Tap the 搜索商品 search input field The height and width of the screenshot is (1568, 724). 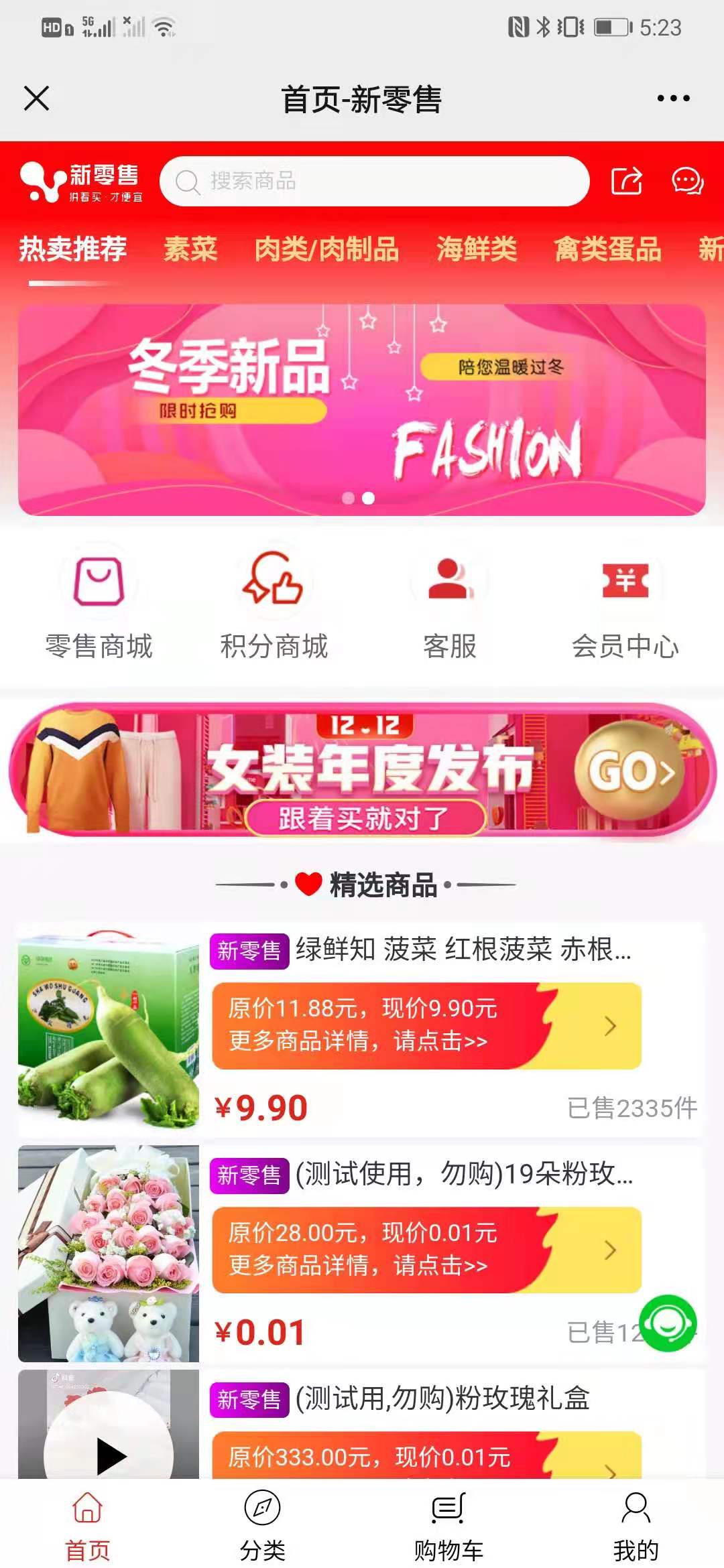374,181
